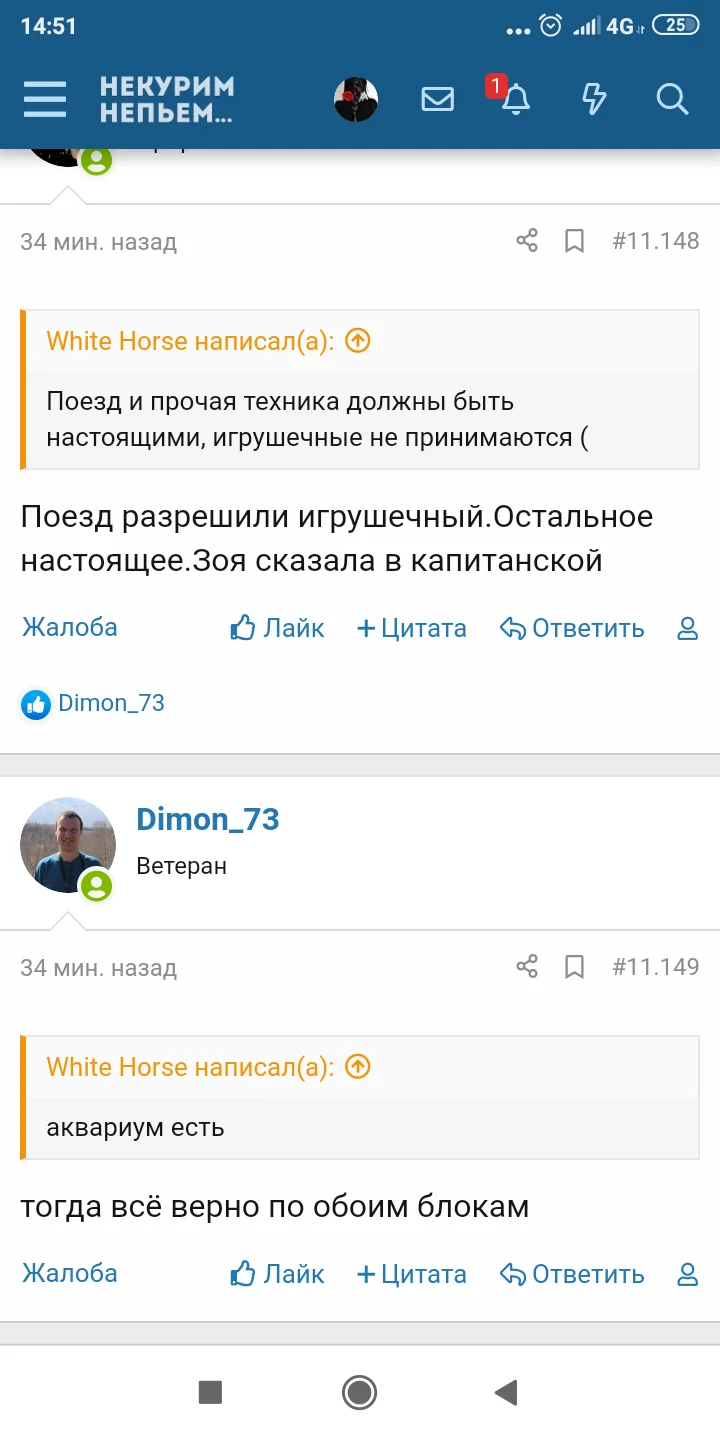
Task: Tap the lightning activity icon in header
Action: coord(593,99)
